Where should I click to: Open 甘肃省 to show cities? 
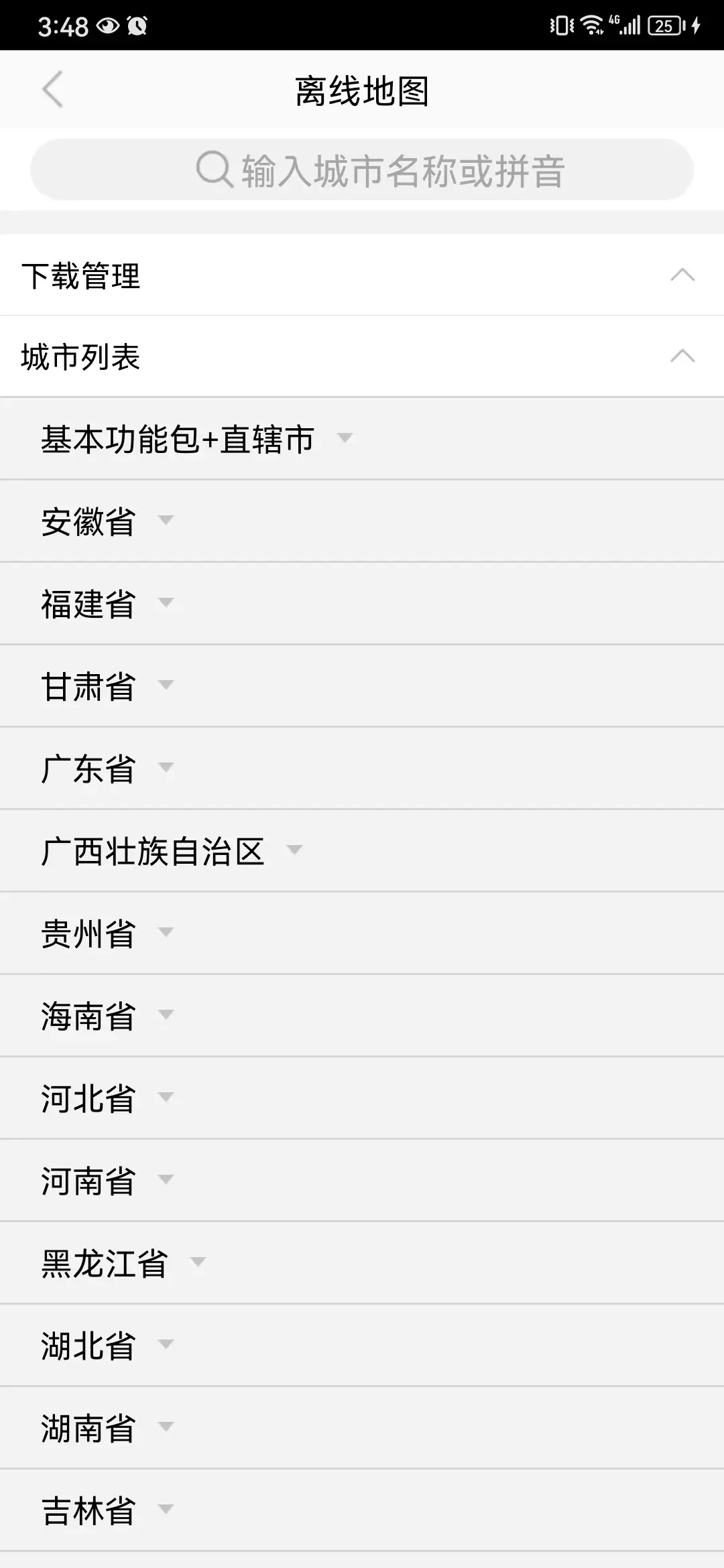[107, 686]
